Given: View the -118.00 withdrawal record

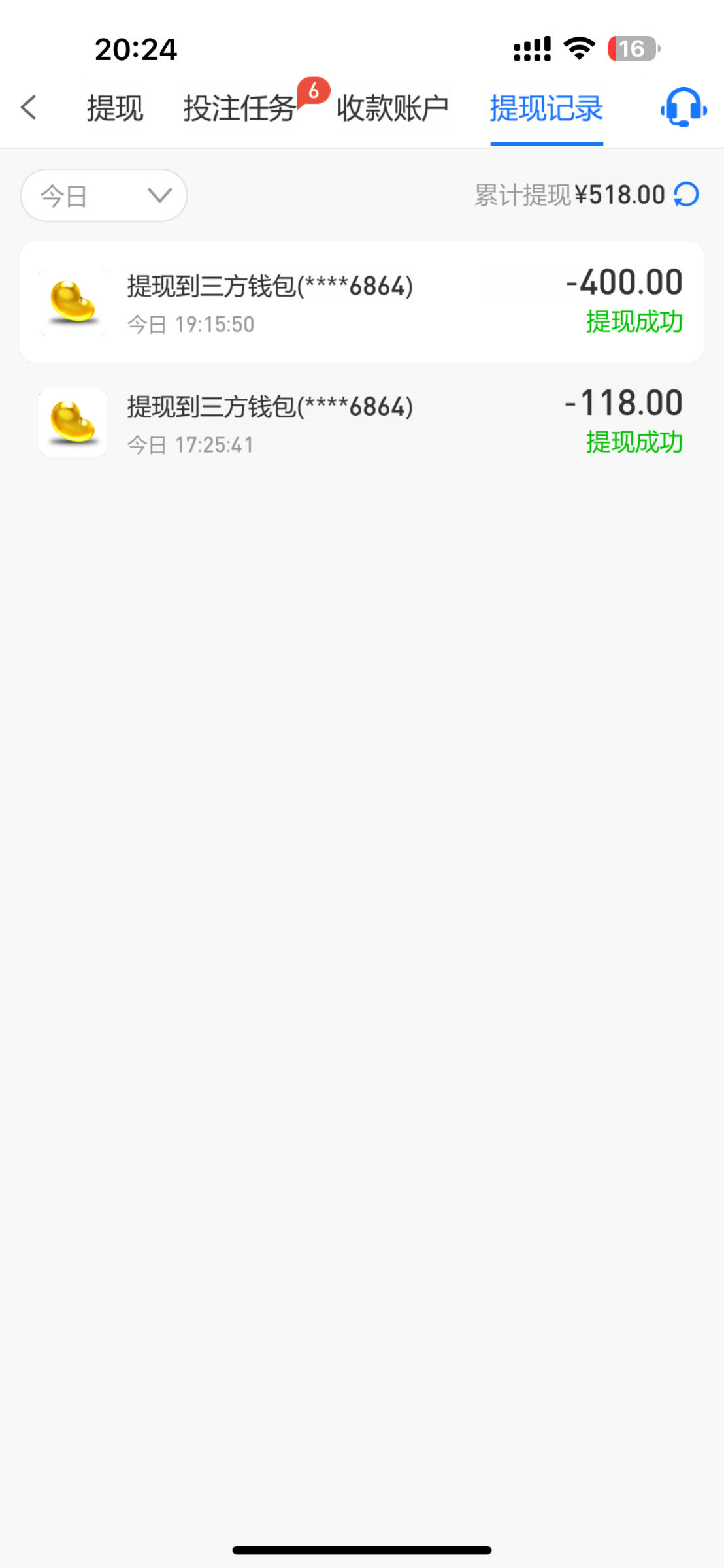Looking at the screenshot, I should click(362, 423).
